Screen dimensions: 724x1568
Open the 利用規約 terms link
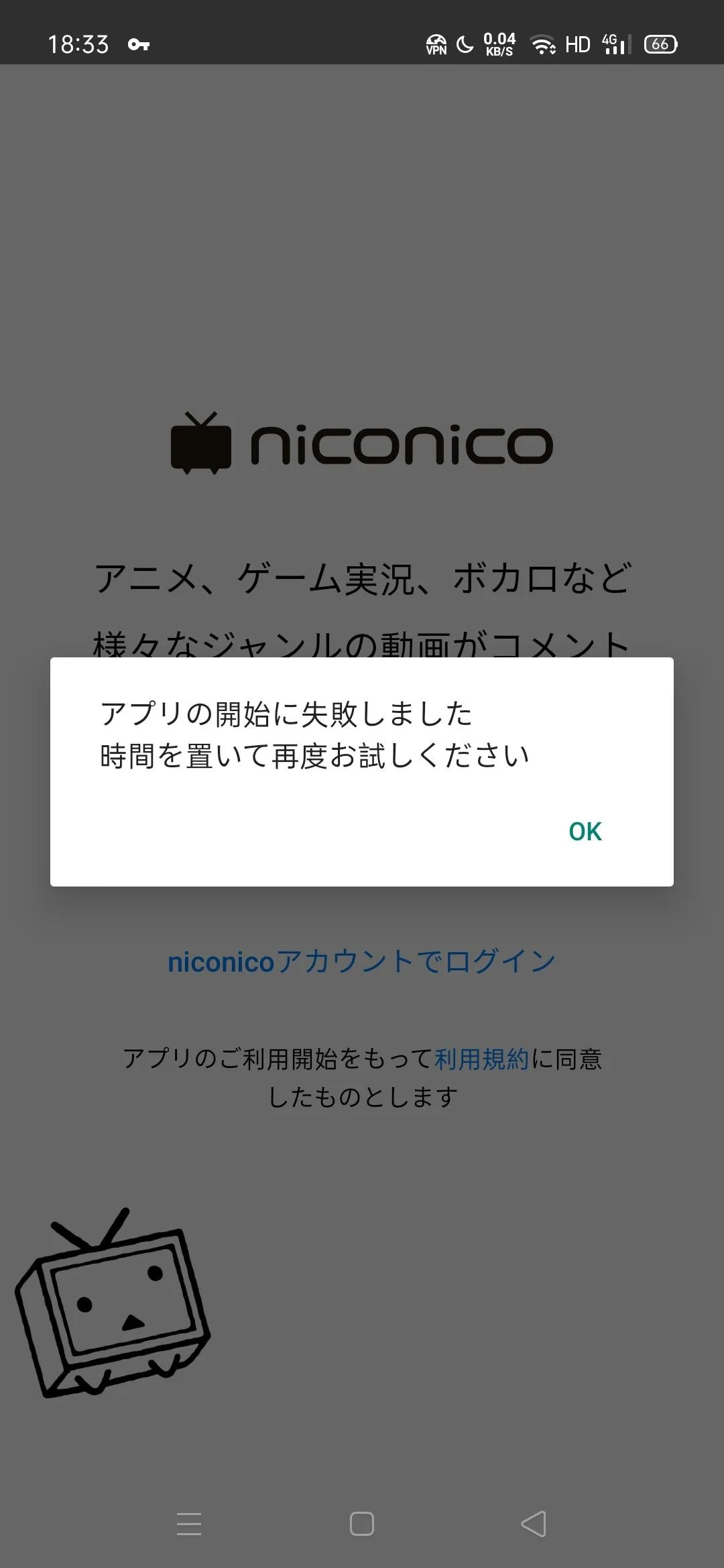click(x=481, y=1059)
